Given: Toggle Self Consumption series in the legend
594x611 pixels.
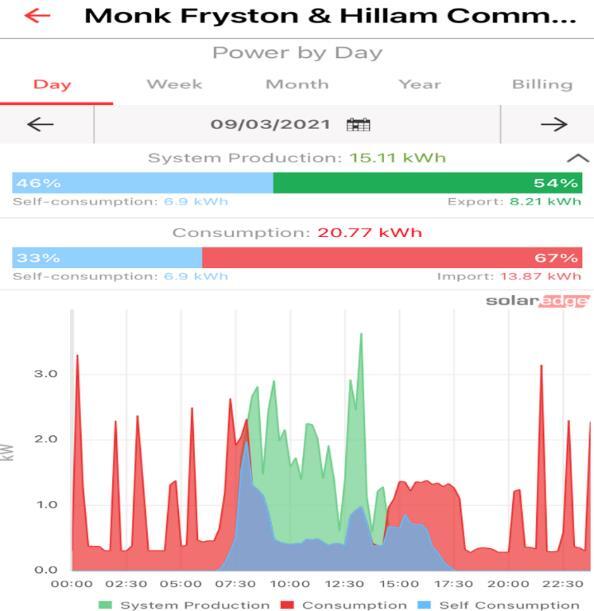Looking at the screenshot, I should click(x=499, y=605).
